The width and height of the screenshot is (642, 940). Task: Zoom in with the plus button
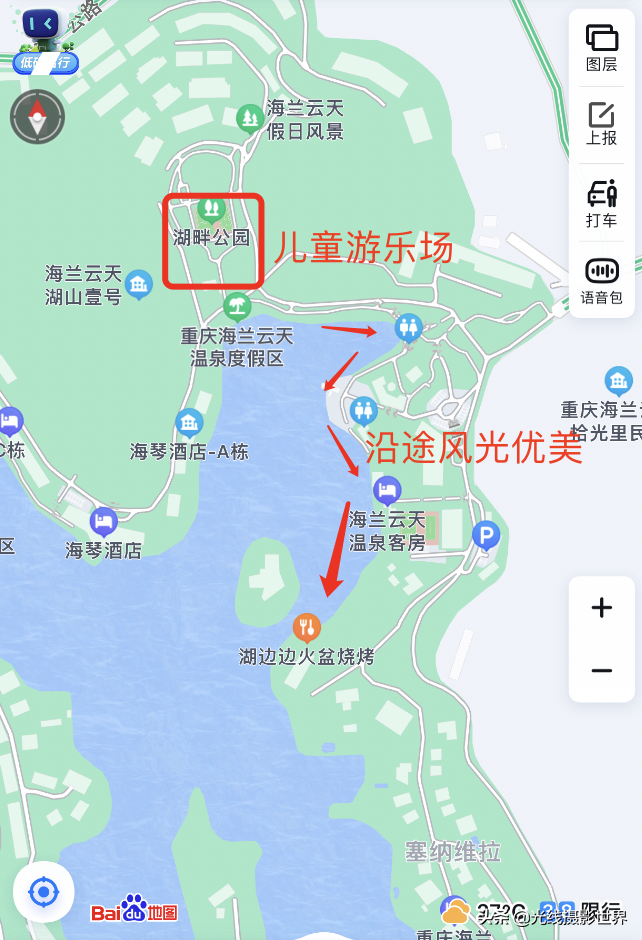(601, 608)
